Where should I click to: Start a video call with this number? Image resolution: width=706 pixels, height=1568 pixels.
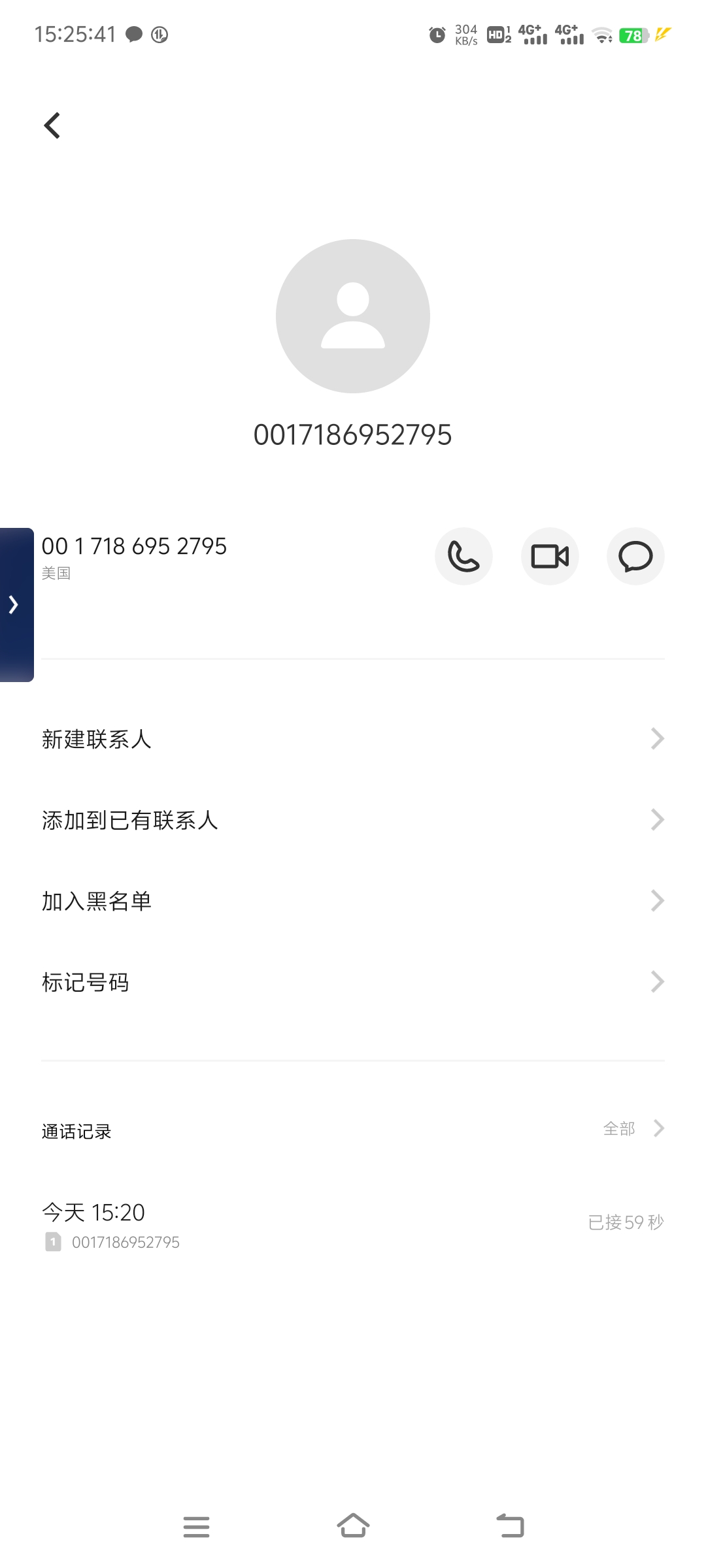pyautogui.click(x=550, y=557)
